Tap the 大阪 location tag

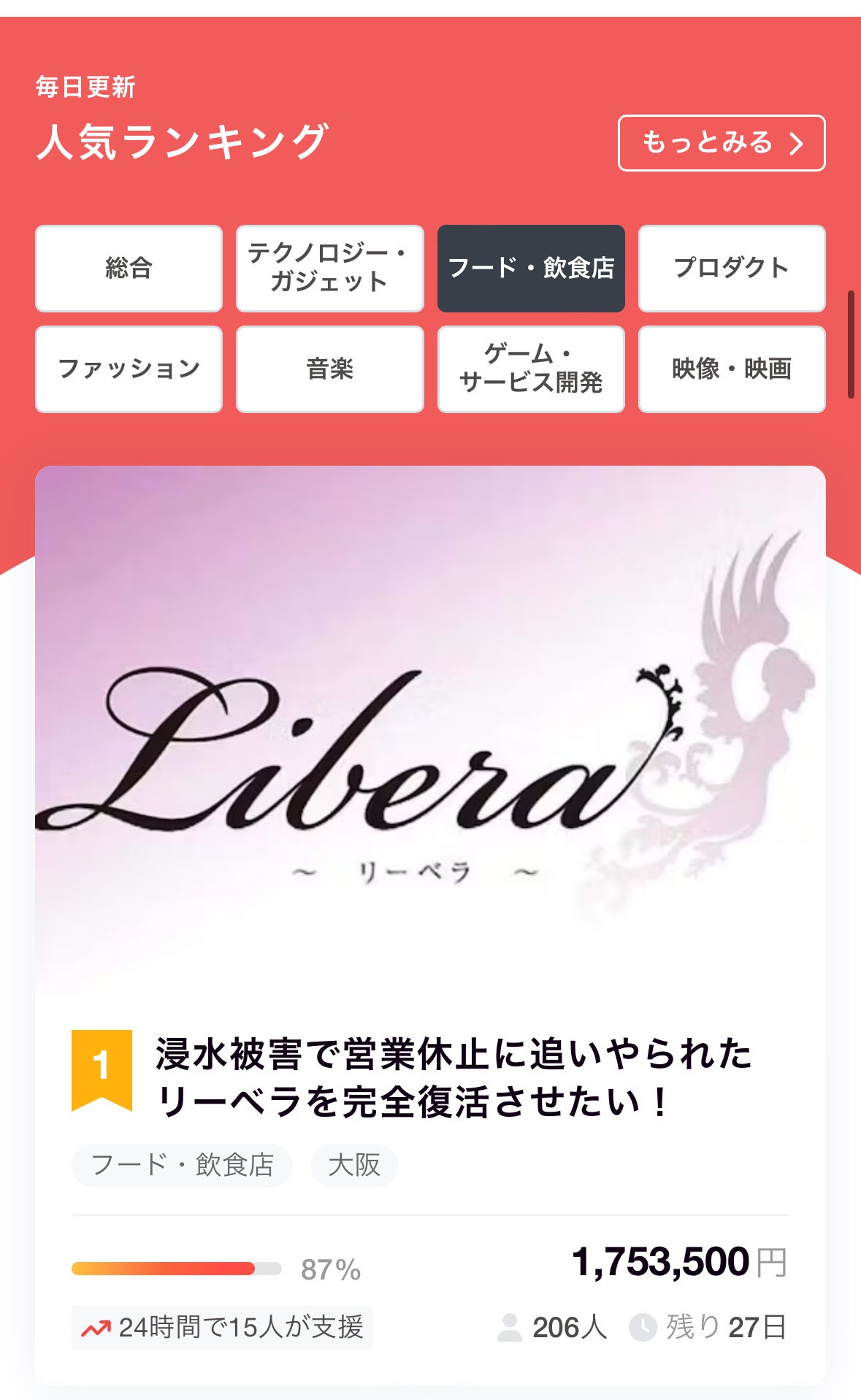(x=354, y=1165)
